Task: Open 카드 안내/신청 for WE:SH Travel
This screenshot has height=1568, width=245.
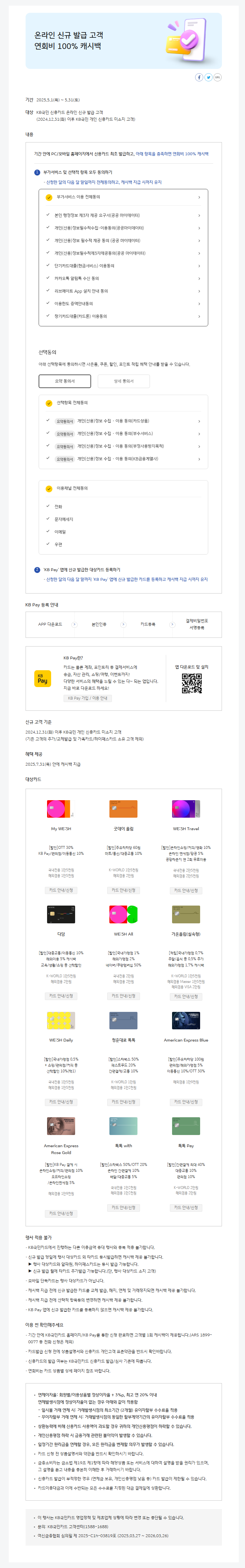Action: tap(186, 890)
